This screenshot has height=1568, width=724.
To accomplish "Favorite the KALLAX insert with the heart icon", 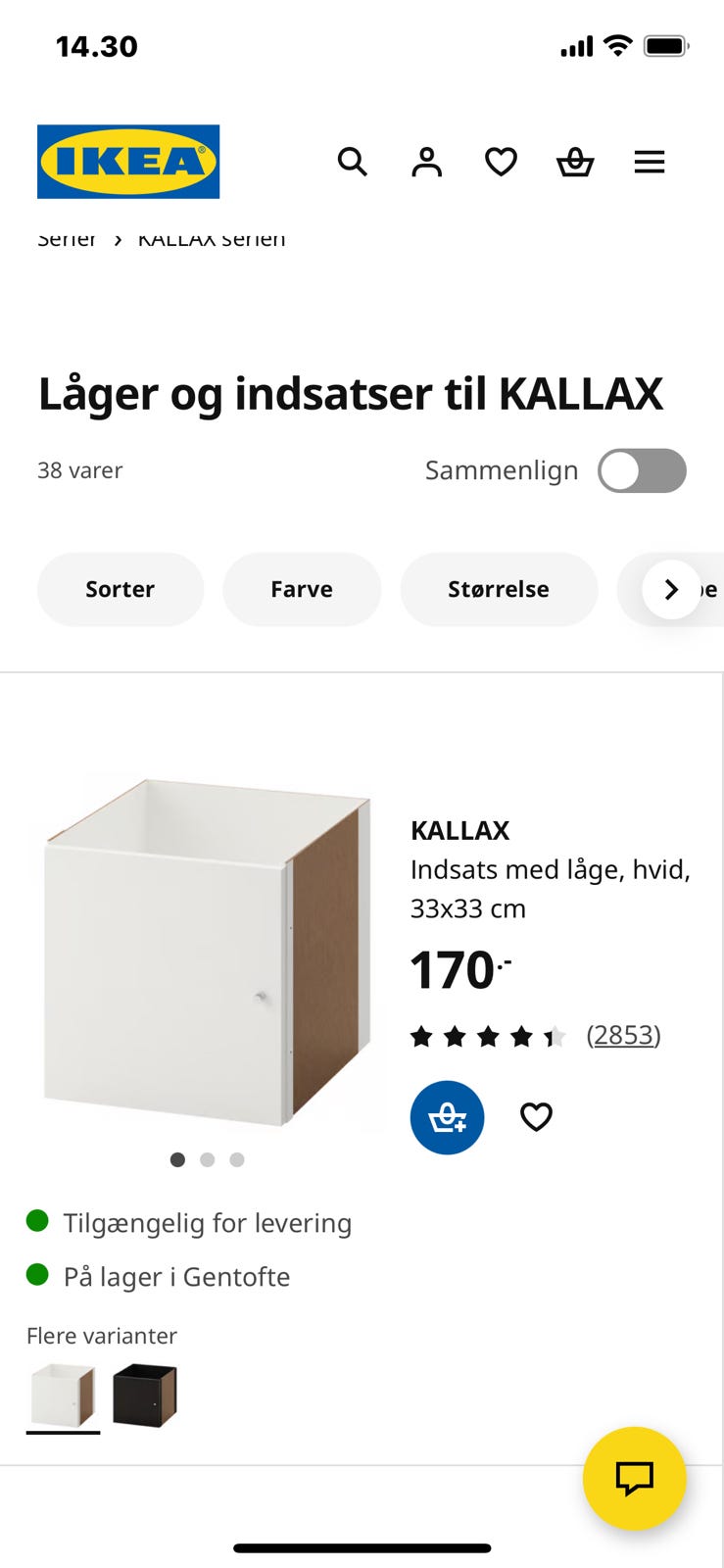I will pyautogui.click(x=536, y=1116).
